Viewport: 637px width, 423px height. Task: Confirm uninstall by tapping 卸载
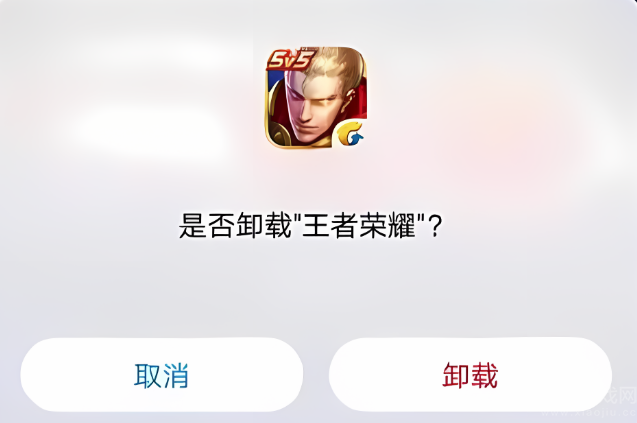[470, 375]
